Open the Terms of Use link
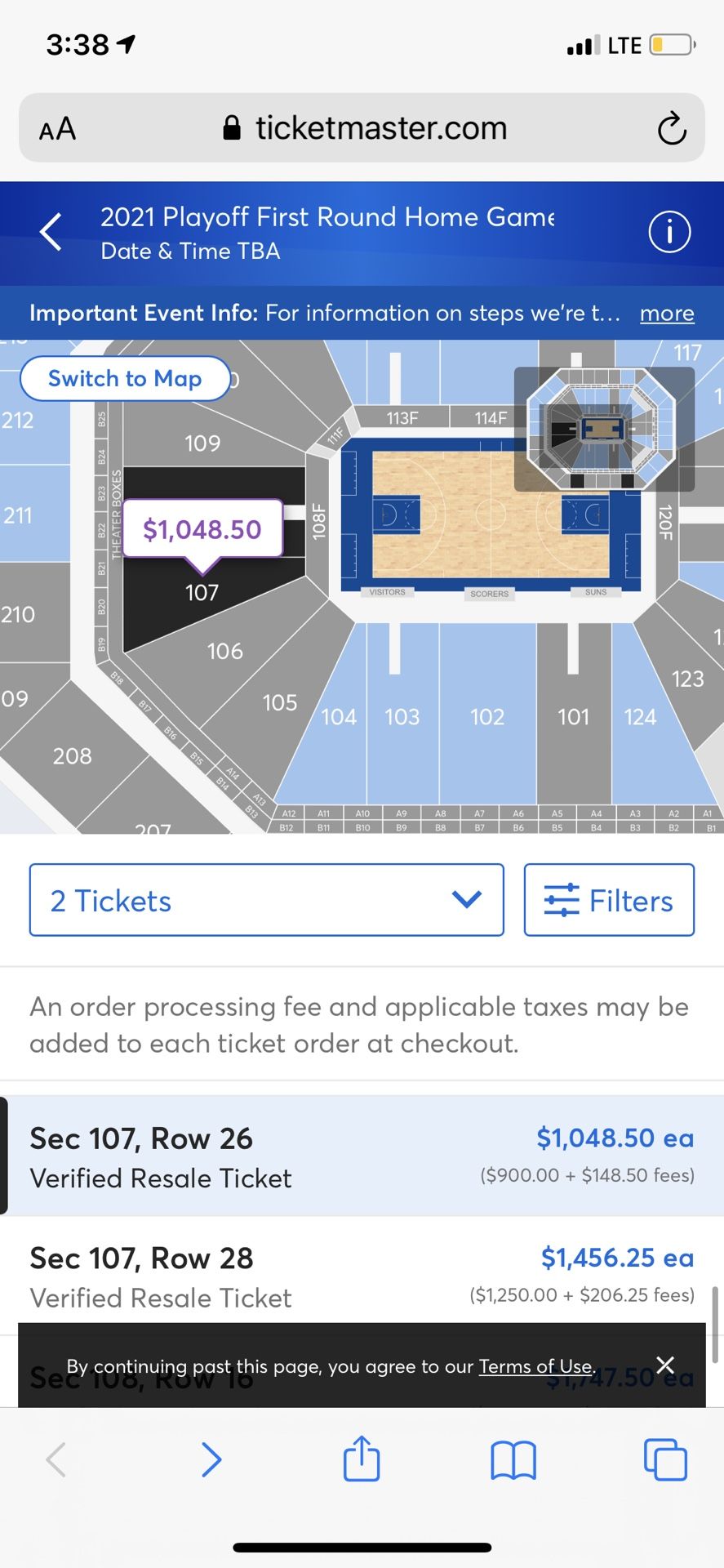This screenshot has width=724, height=1568. tap(535, 1366)
